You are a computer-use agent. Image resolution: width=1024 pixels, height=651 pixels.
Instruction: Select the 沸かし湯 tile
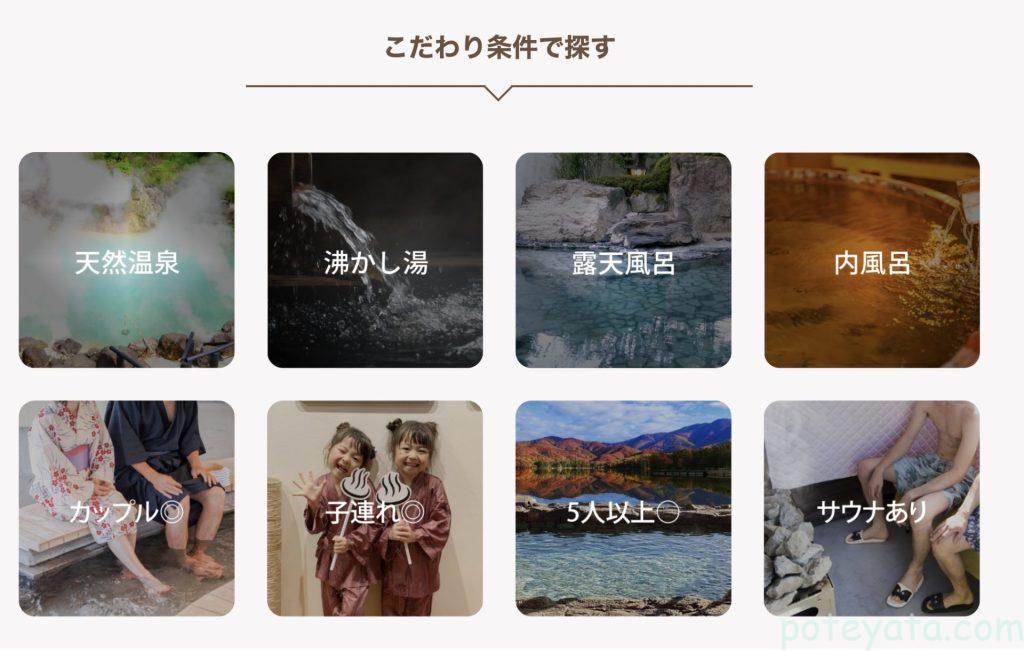click(375, 260)
